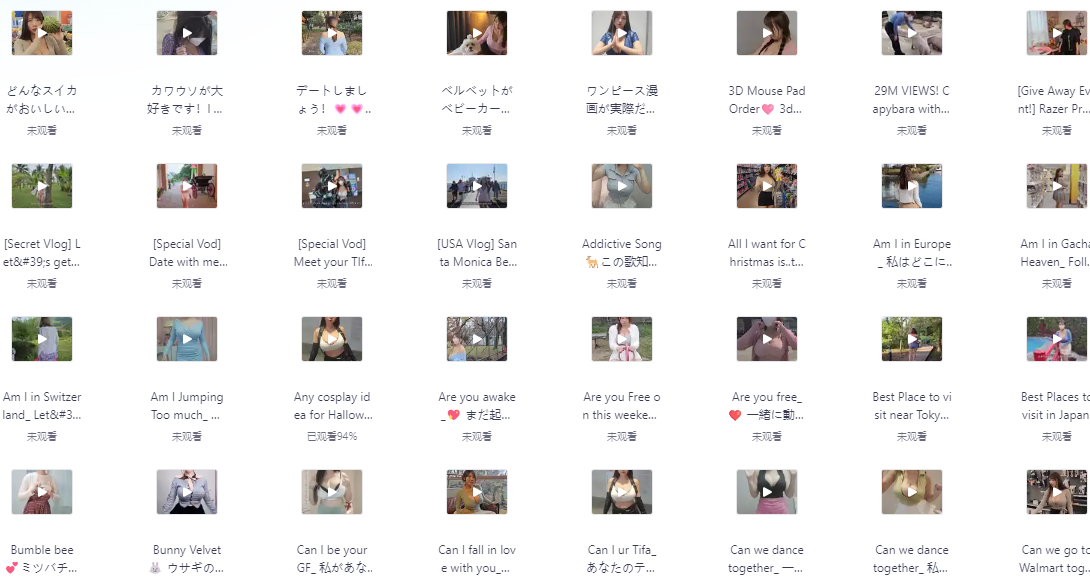Play 'Best Place to visit near Tokyo'
The height and width of the screenshot is (580, 1090).
click(912, 339)
